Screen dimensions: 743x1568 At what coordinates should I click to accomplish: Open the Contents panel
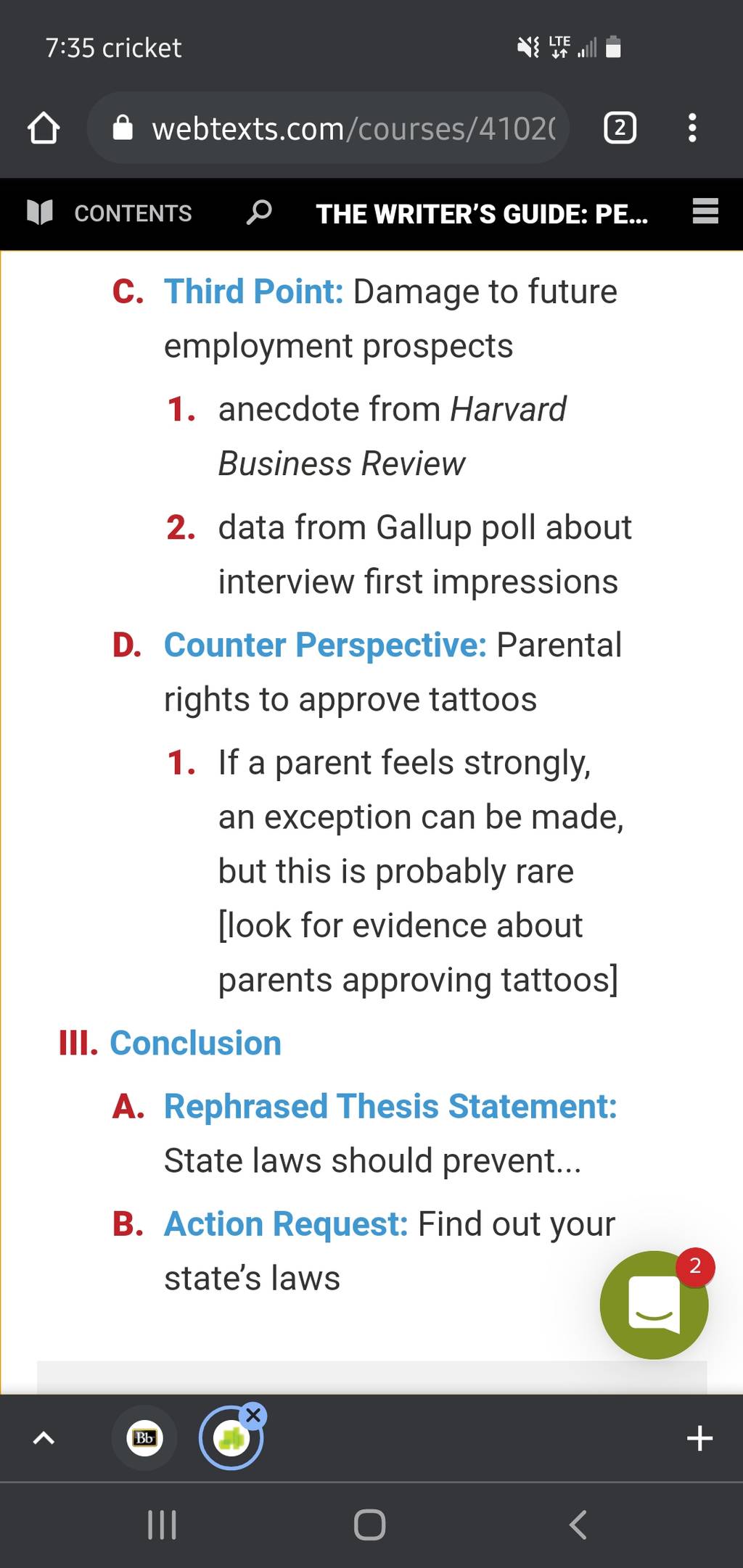point(109,213)
